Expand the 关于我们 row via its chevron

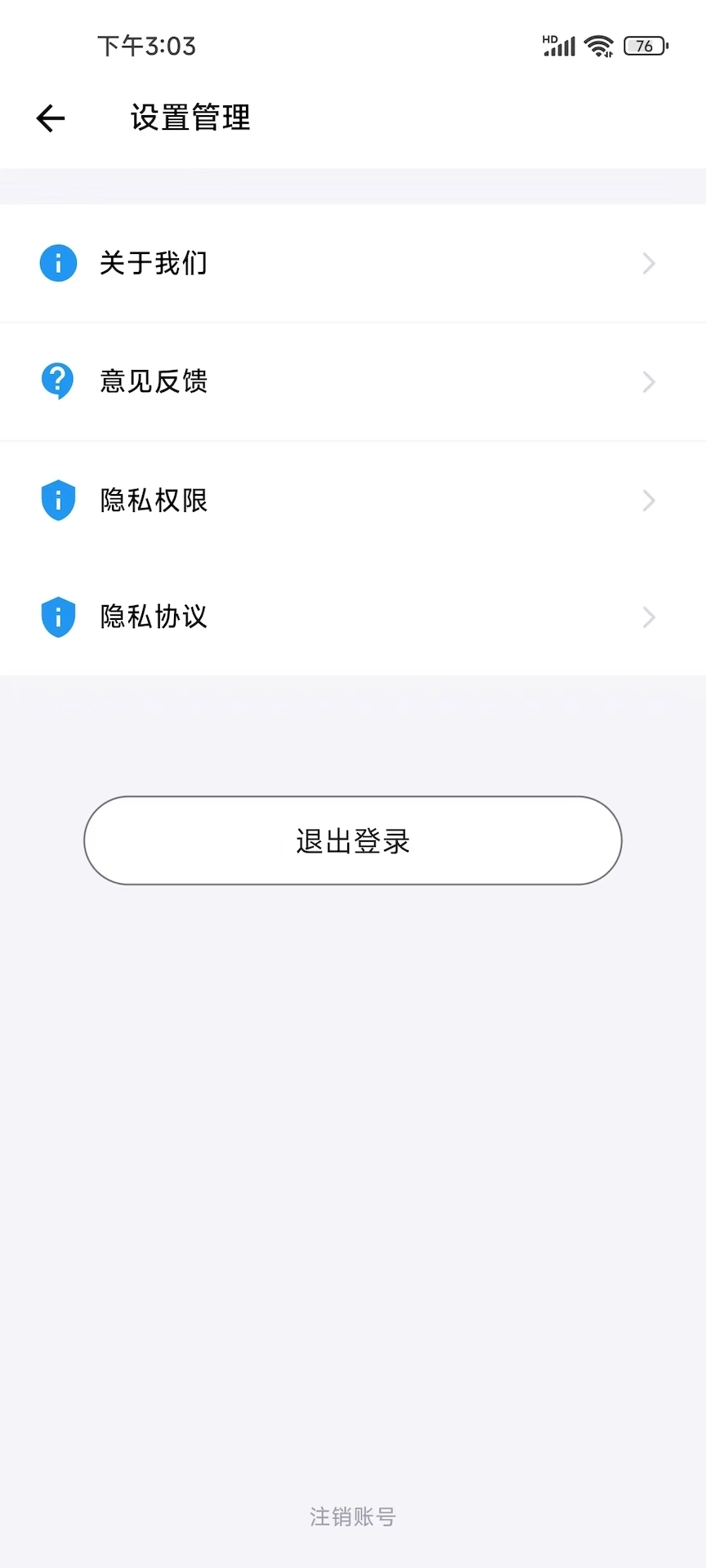[x=648, y=263]
